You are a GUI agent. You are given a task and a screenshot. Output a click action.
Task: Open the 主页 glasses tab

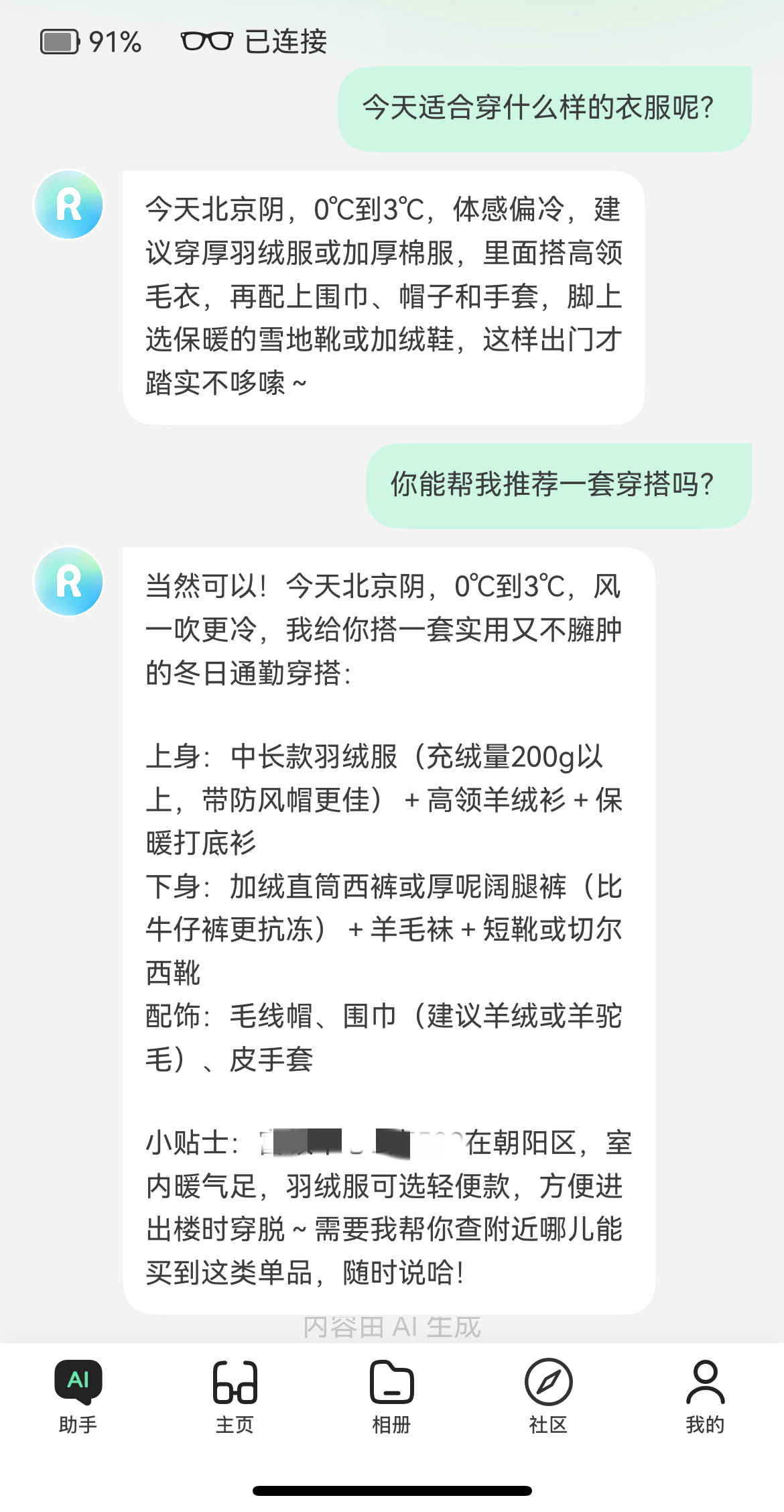pyautogui.click(x=235, y=1395)
